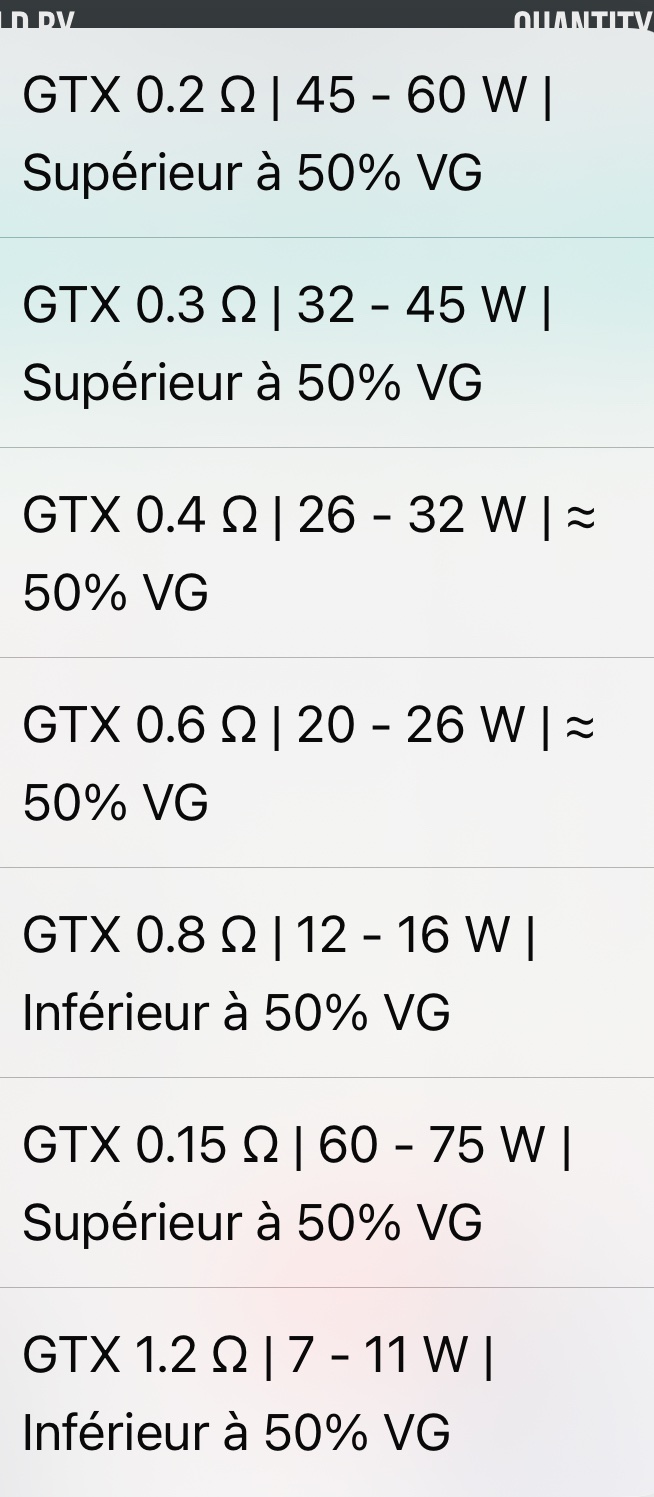Image resolution: width=654 pixels, height=1497 pixels.
Task: Select GTX 0.2 Ω 45 - 60 W option
Action: point(327,135)
